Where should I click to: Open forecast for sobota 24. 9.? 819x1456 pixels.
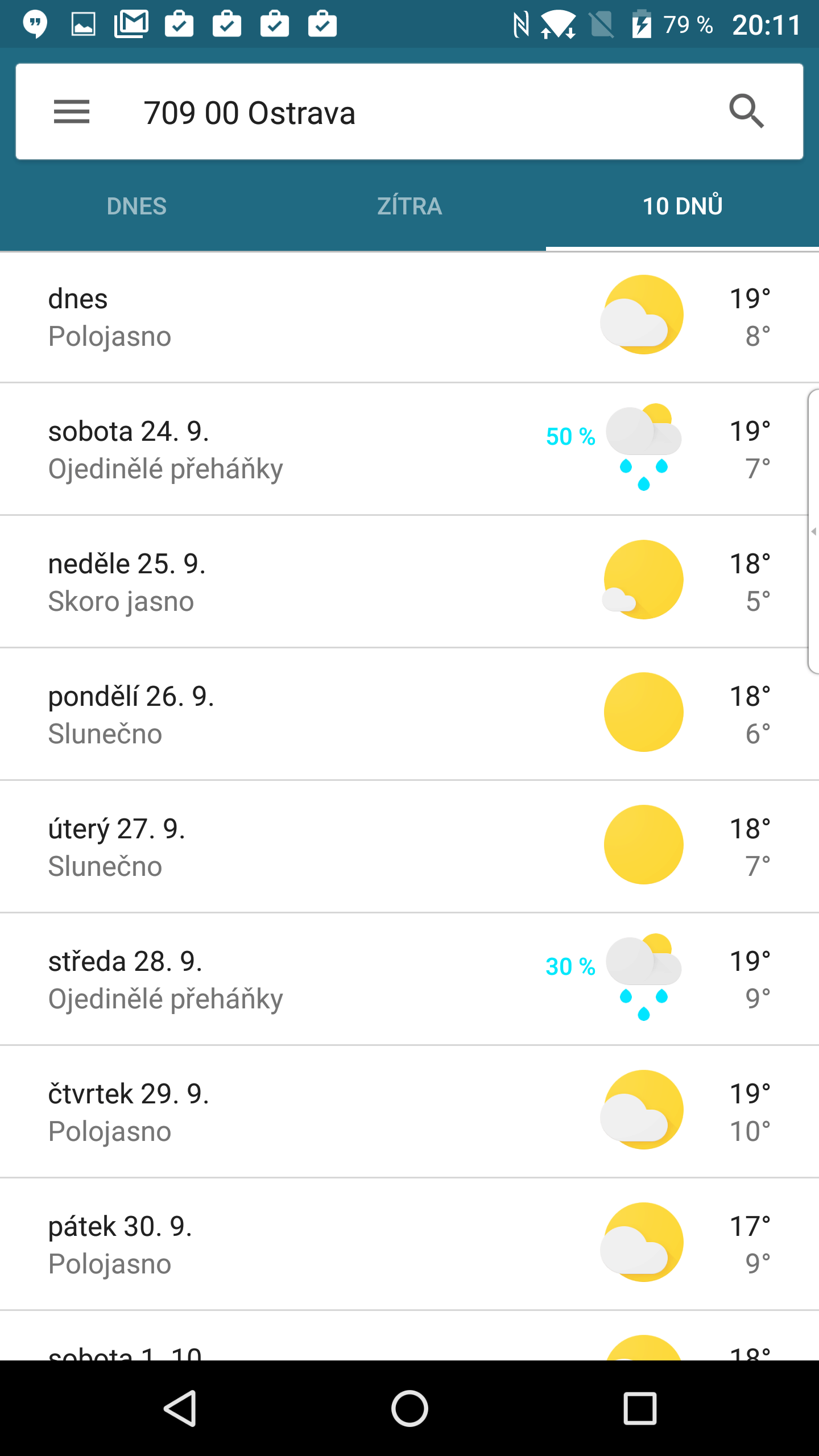tap(409, 449)
